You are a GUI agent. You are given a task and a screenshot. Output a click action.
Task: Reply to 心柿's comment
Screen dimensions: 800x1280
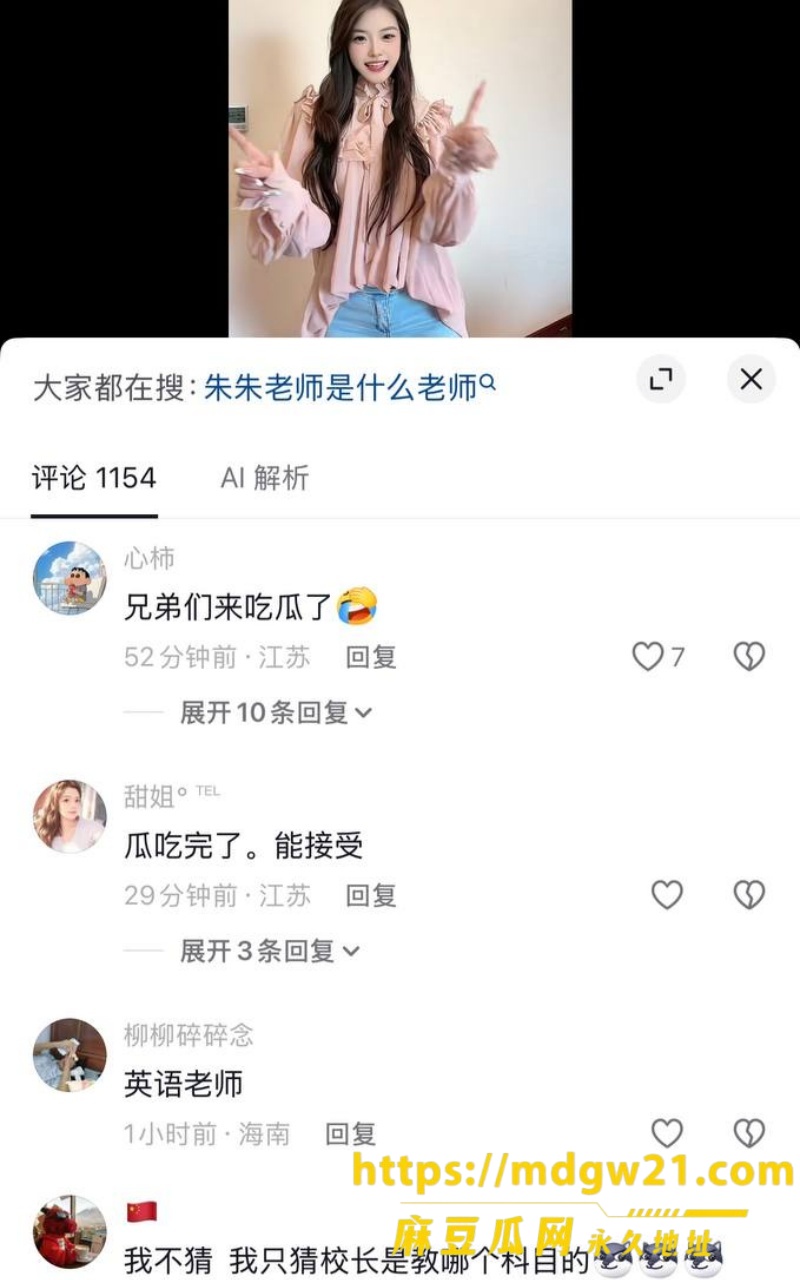pyautogui.click(x=371, y=657)
